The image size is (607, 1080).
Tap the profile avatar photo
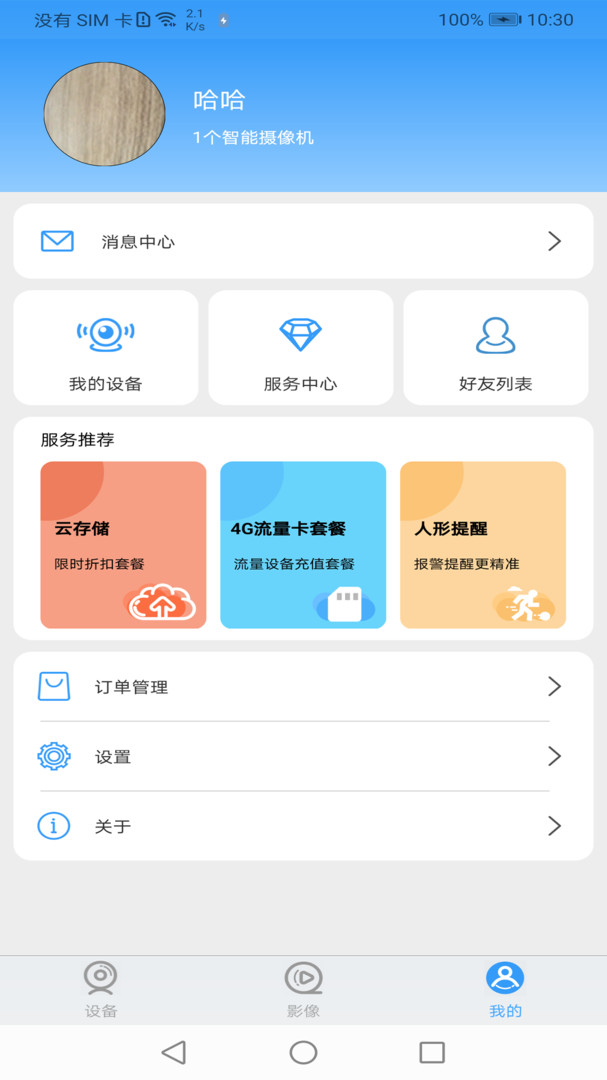point(105,115)
